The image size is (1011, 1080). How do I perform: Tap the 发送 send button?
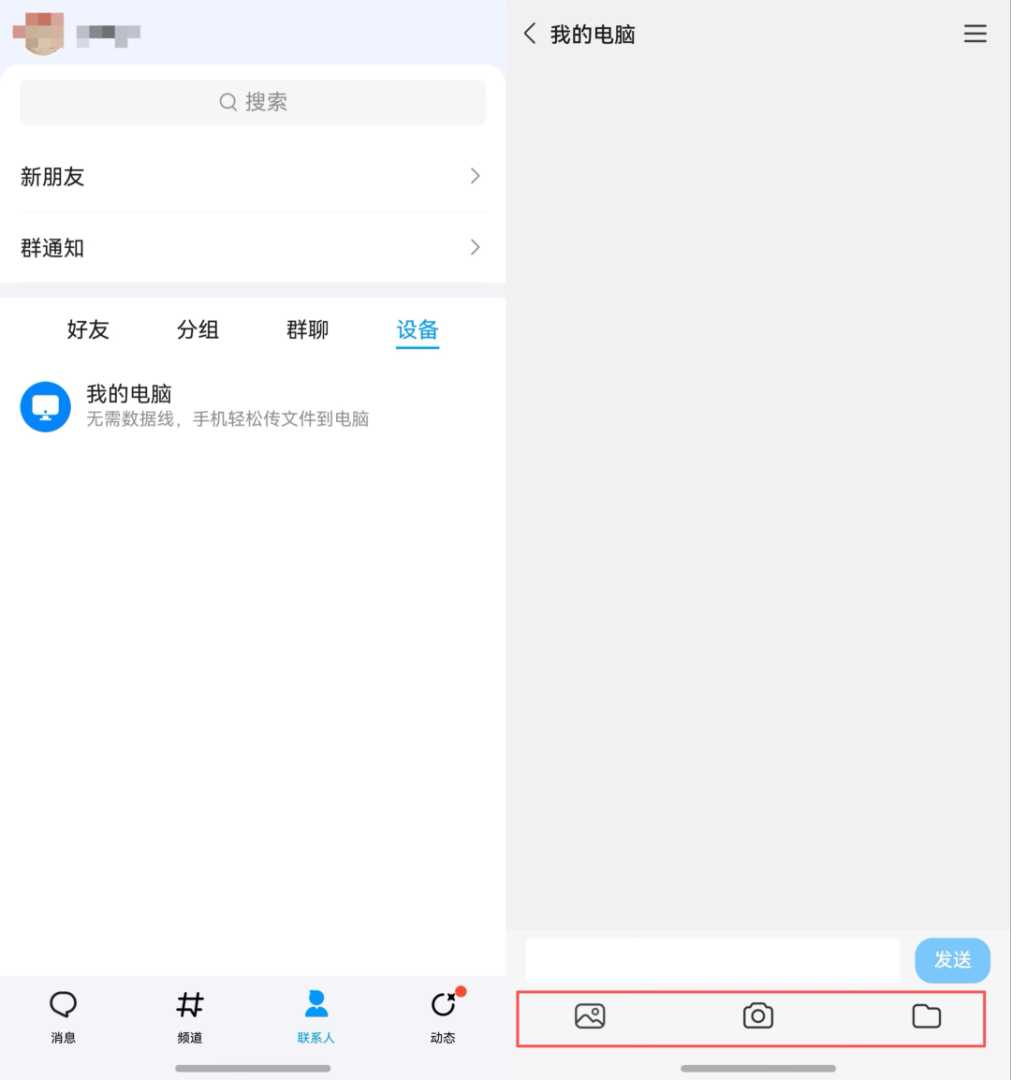coord(952,960)
